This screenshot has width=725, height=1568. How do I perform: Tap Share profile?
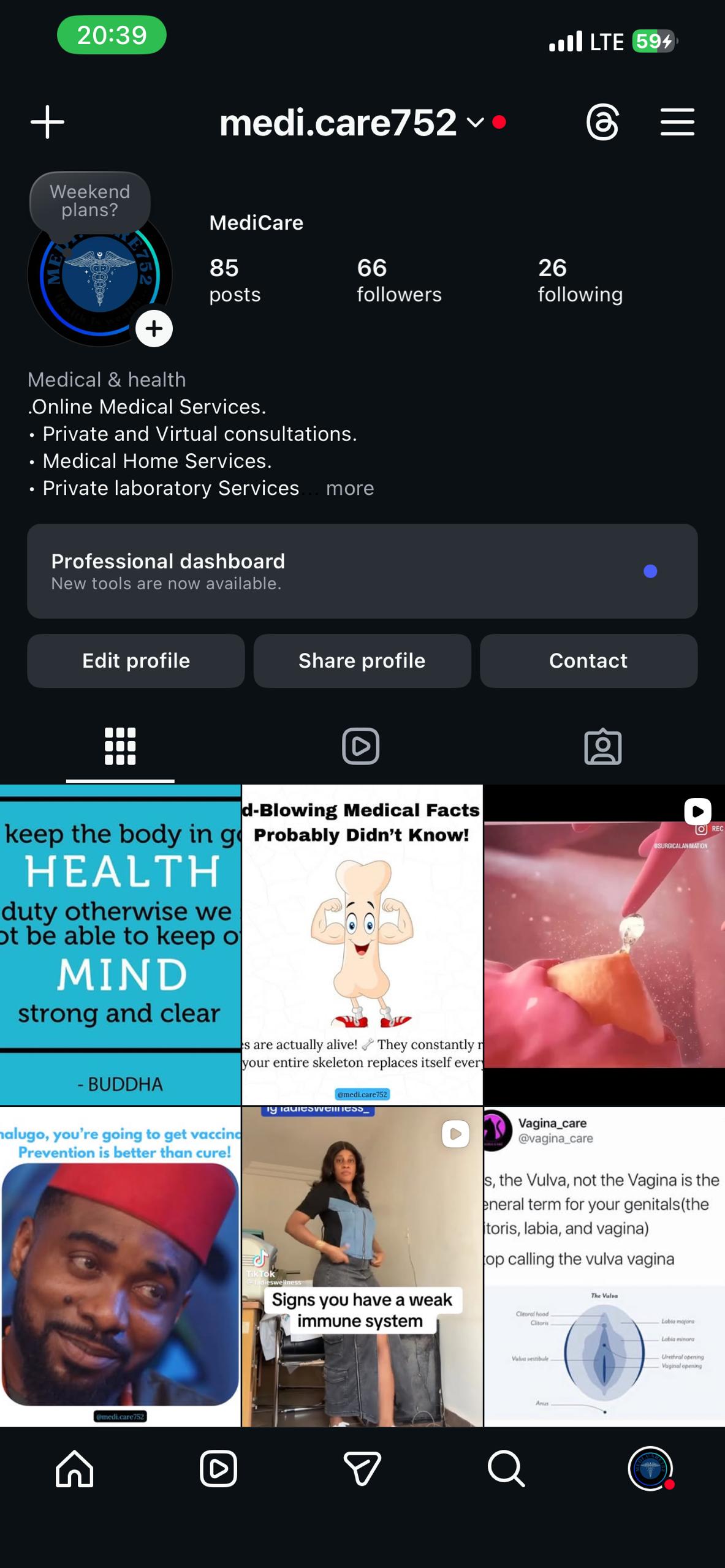pyautogui.click(x=362, y=660)
